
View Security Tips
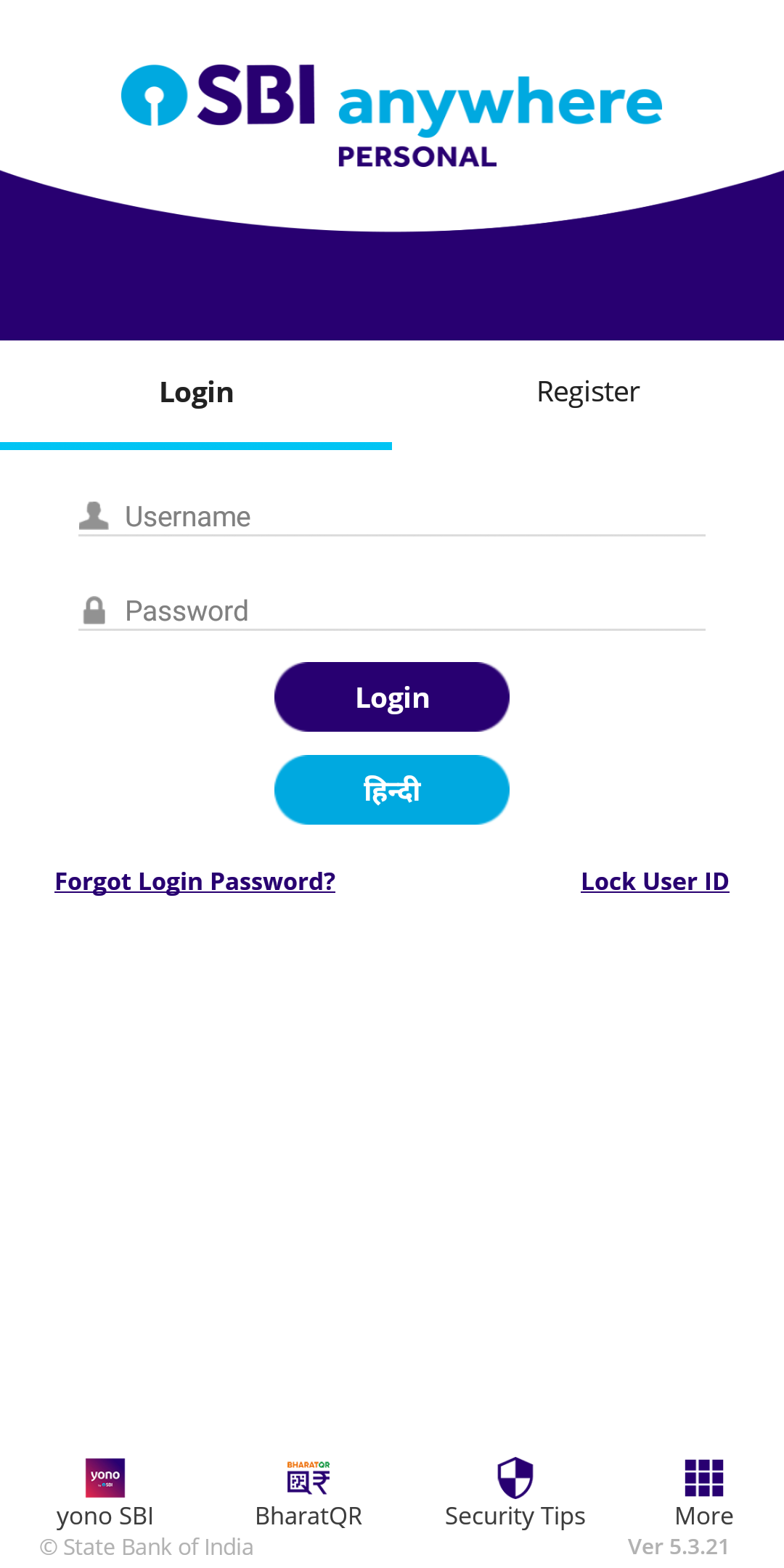coord(515,1494)
